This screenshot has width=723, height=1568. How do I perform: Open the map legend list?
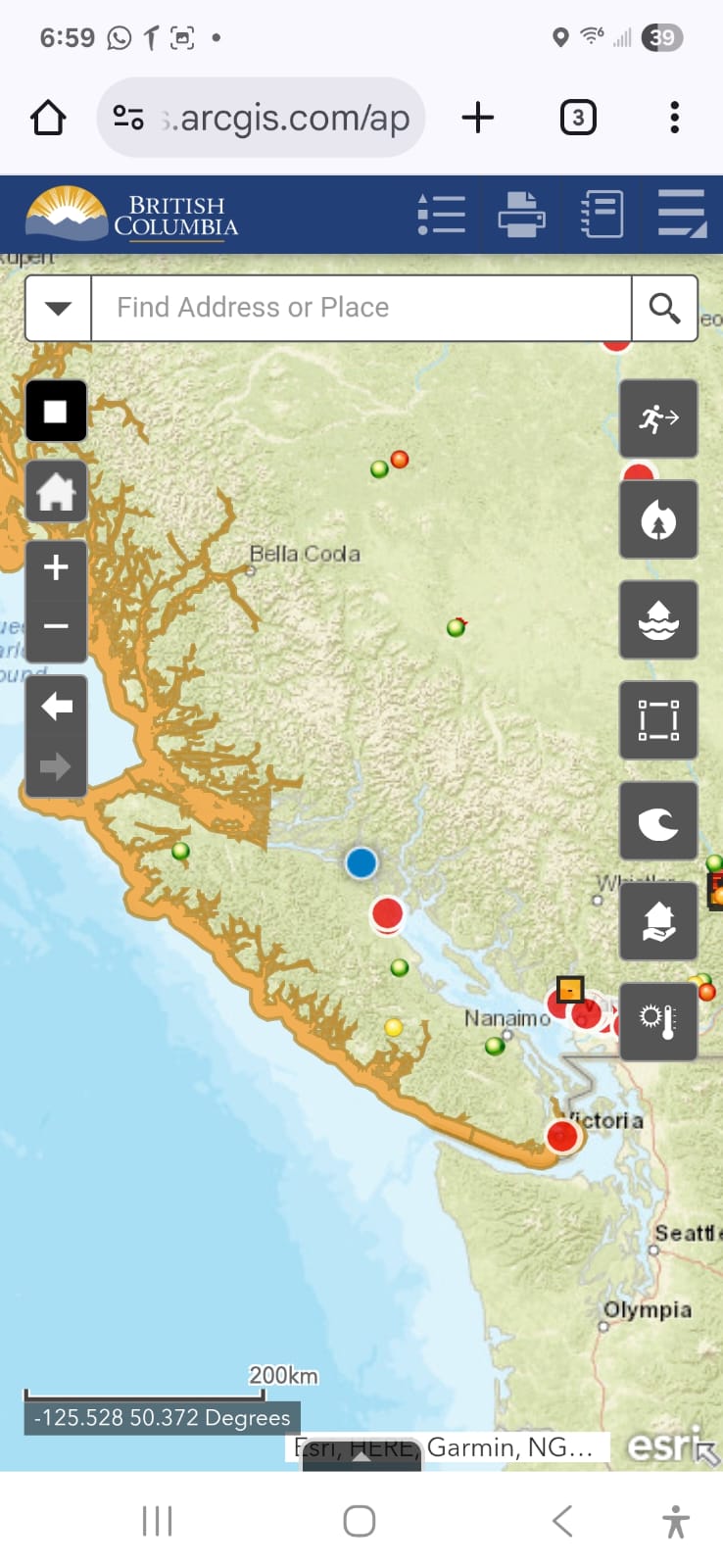(x=441, y=214)
